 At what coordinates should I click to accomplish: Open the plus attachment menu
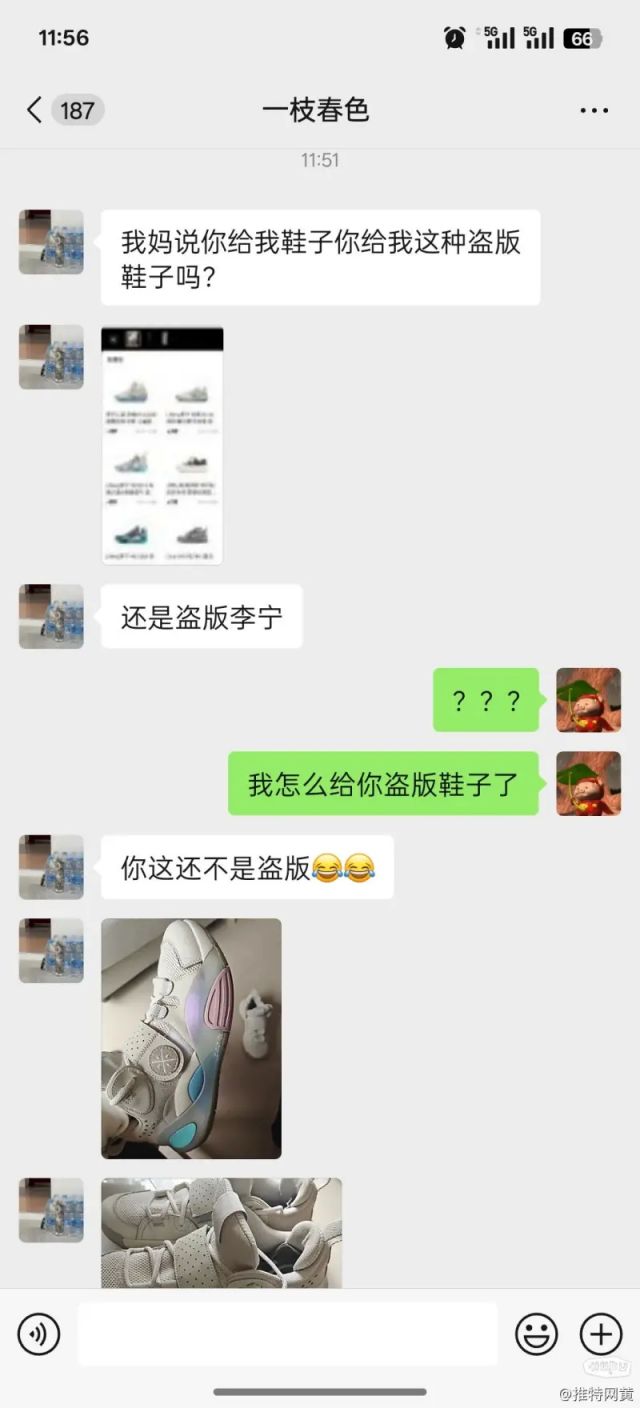601,1334
